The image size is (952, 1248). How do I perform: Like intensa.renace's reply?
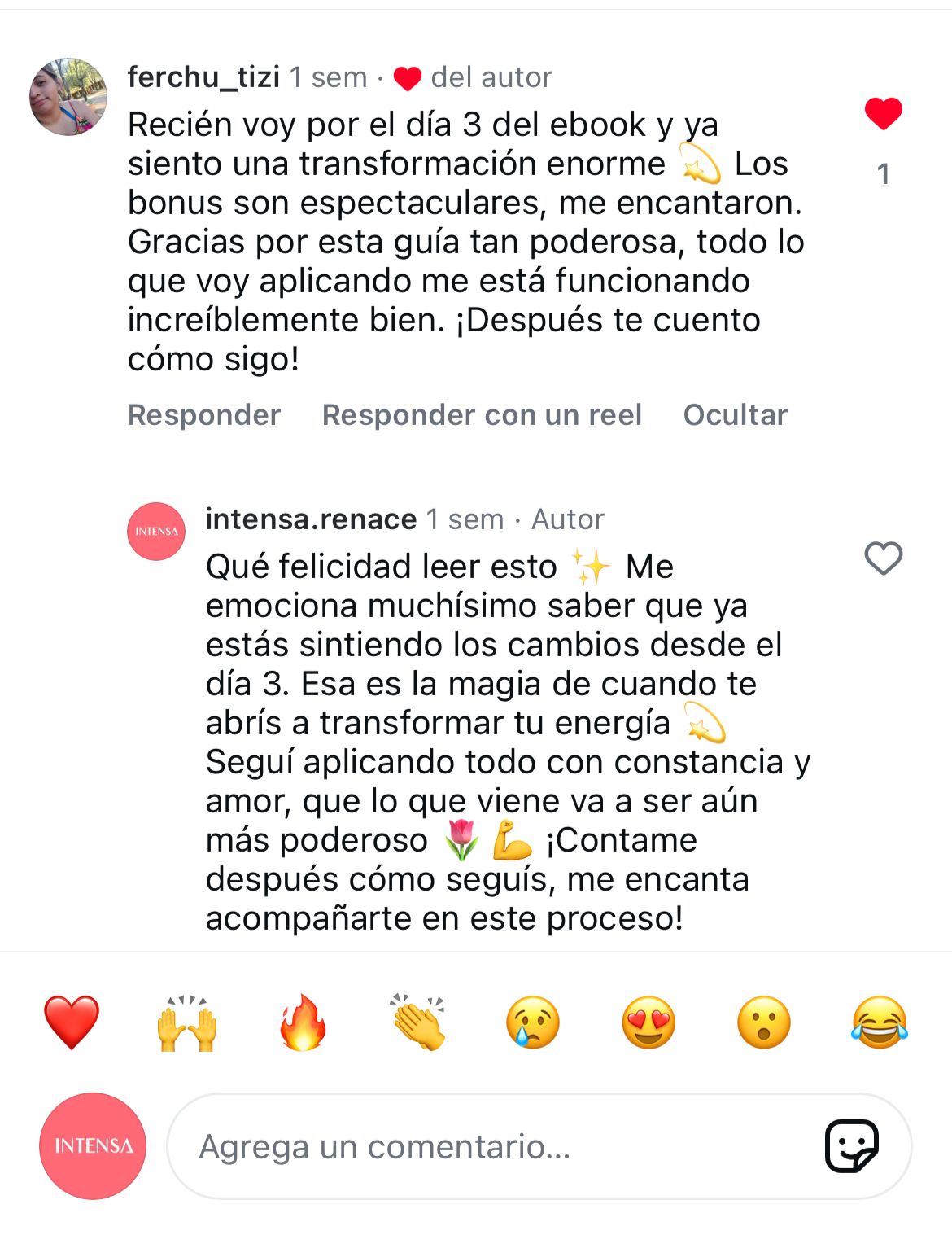882,559
